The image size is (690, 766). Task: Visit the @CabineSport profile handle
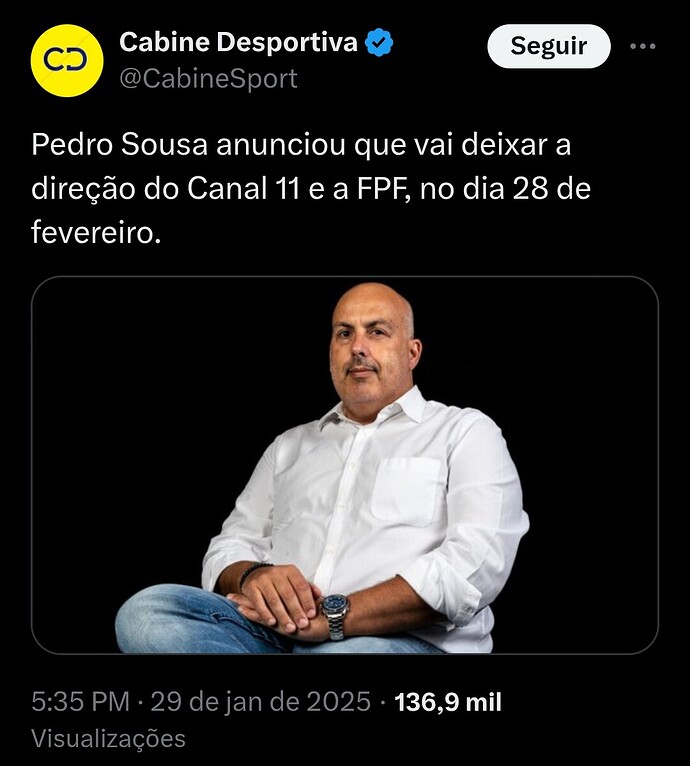[208, 78]
